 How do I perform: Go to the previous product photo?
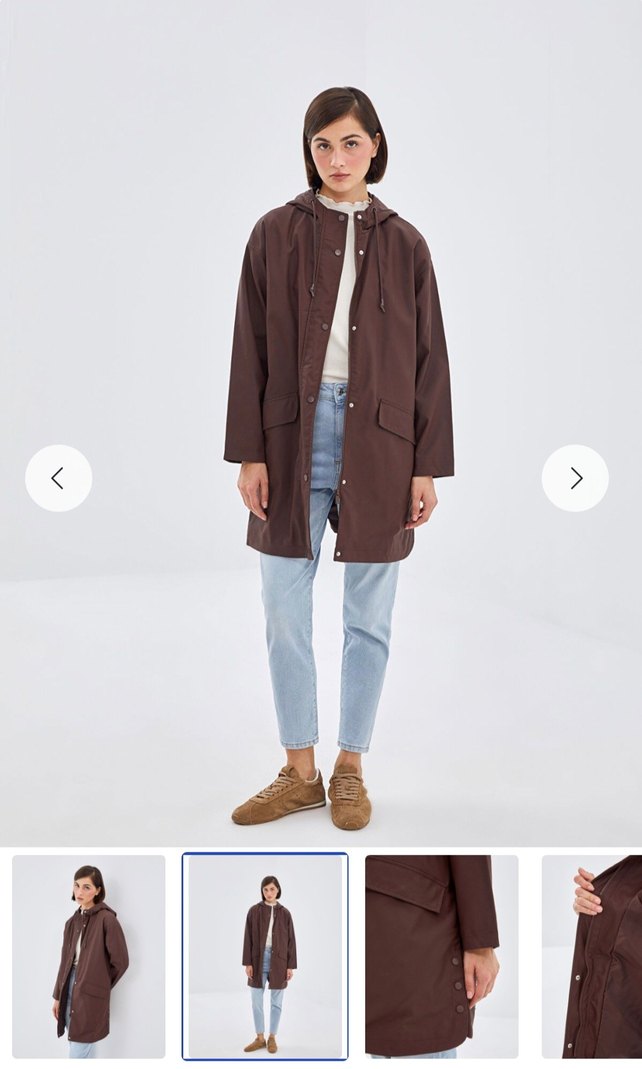click(x=58, y=478)
